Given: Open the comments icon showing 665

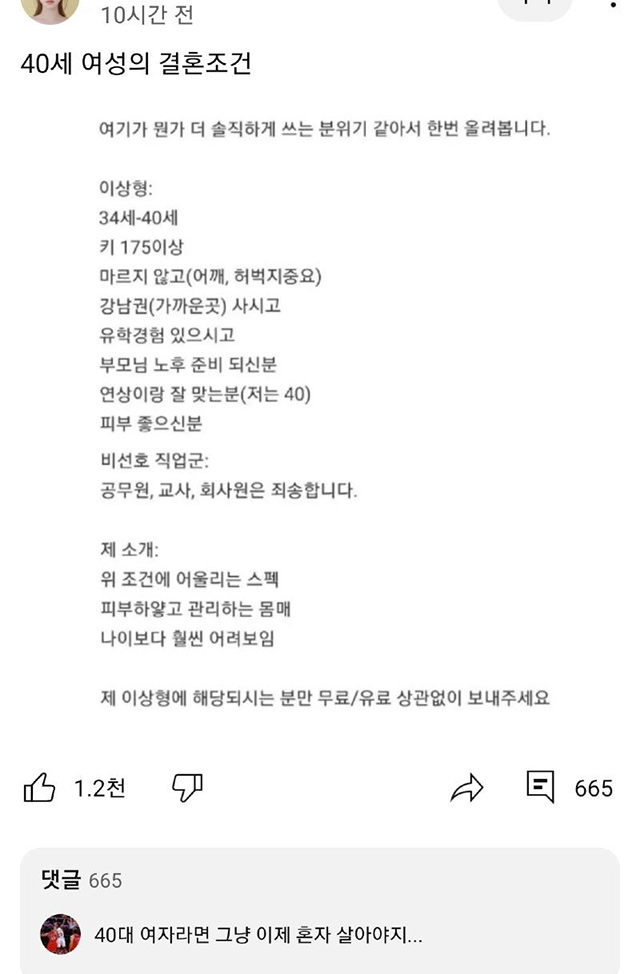Looking at the screenshot, I should click(x=541, y=788).
